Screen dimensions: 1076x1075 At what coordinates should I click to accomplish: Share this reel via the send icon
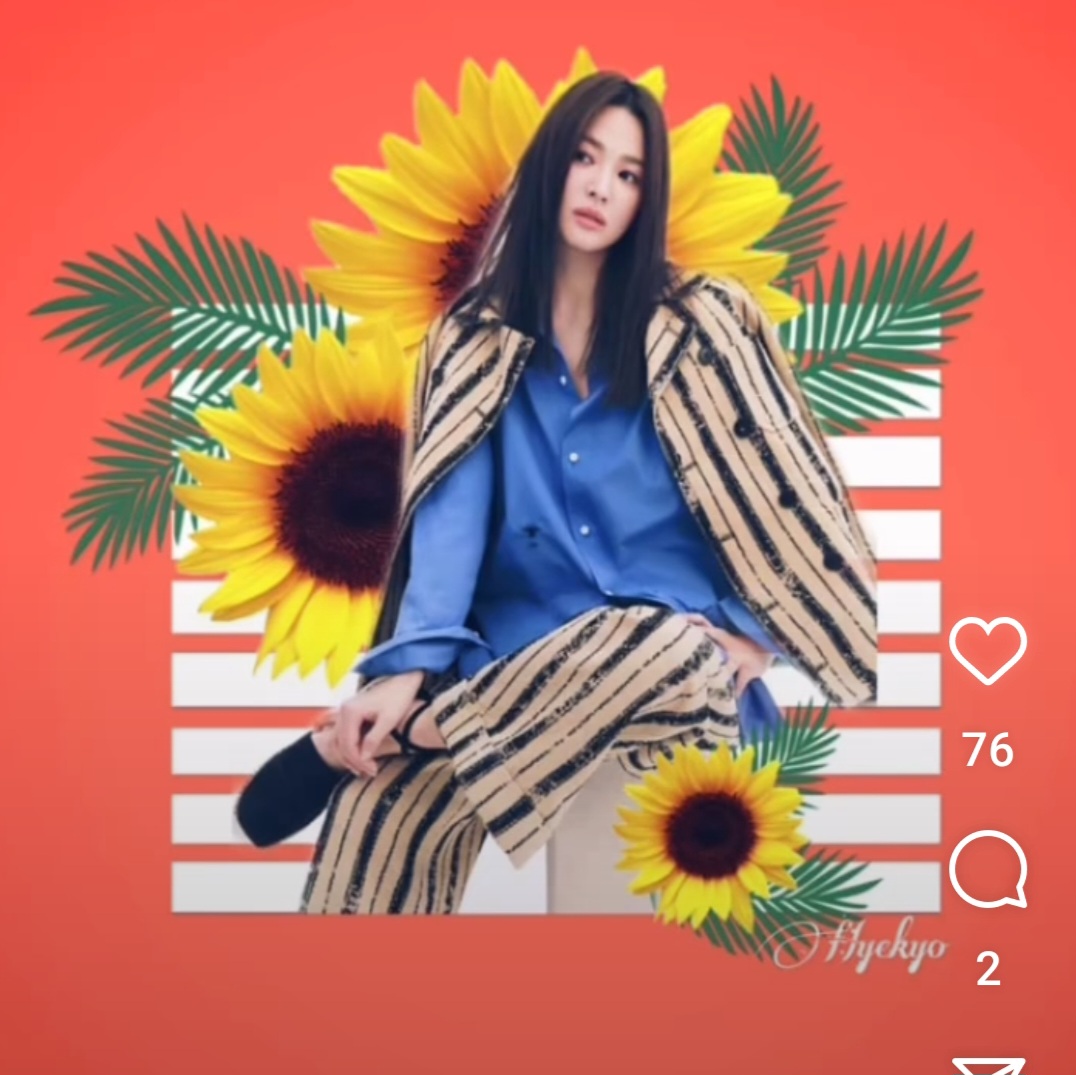988,1065
